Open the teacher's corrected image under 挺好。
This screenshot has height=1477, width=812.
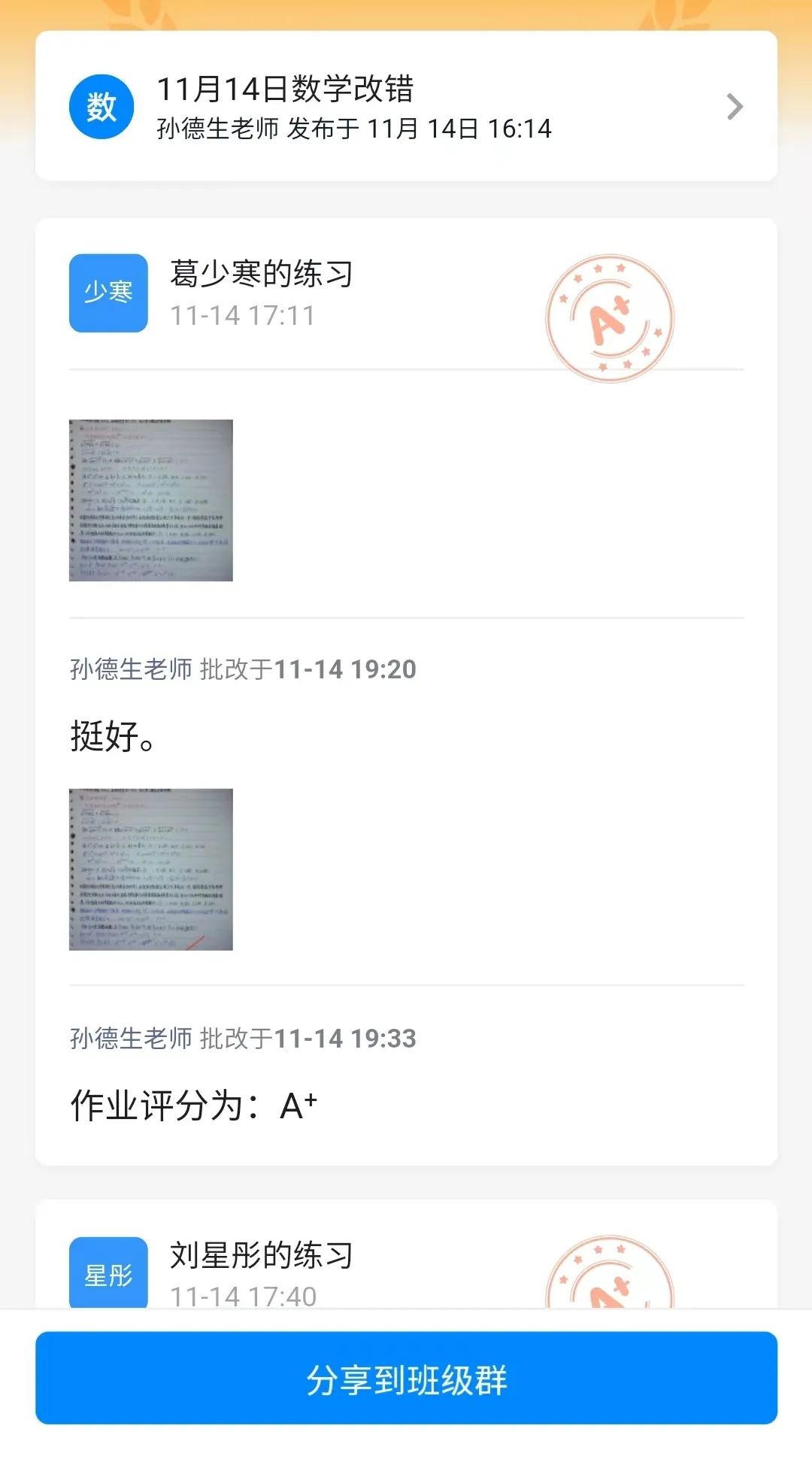point(151,869)
